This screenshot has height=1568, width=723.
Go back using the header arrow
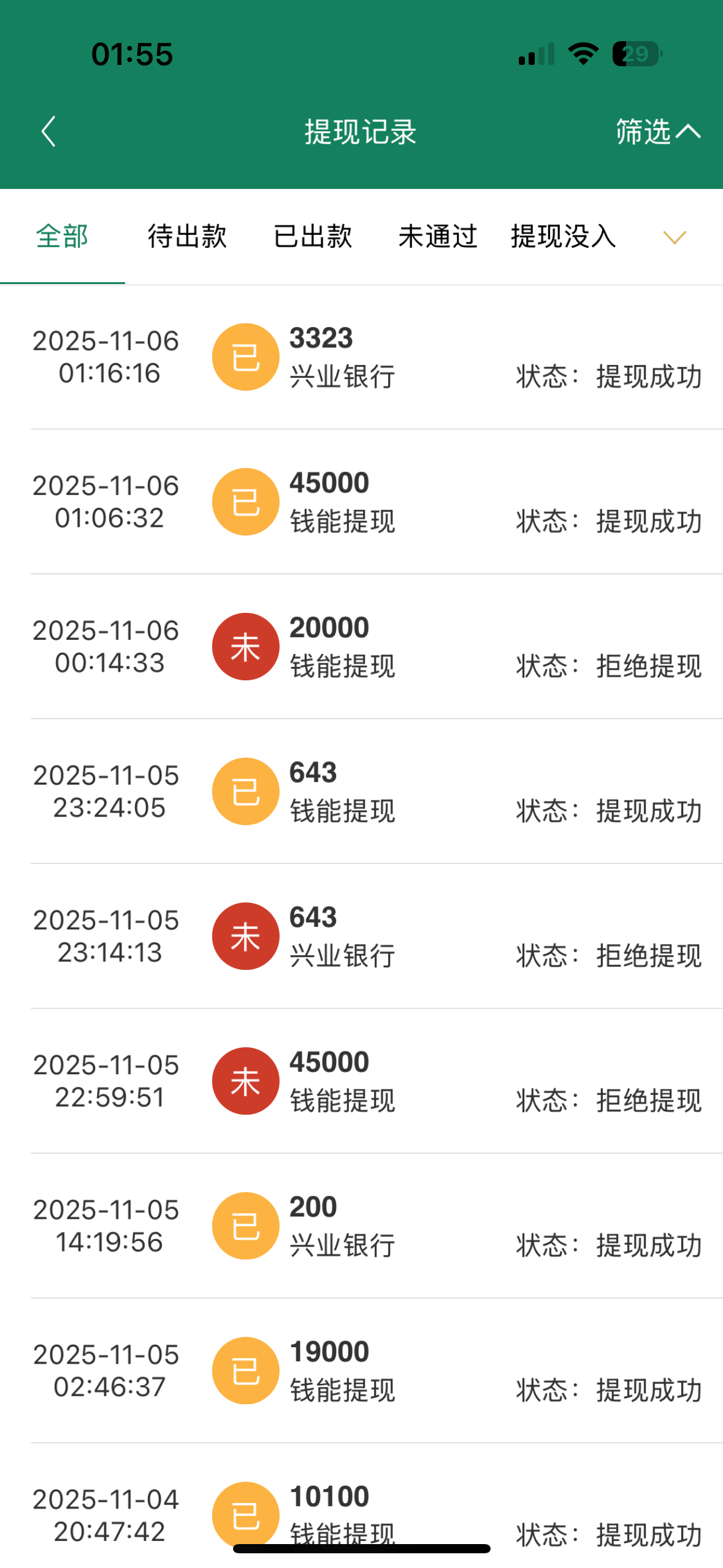coord(48,131)
